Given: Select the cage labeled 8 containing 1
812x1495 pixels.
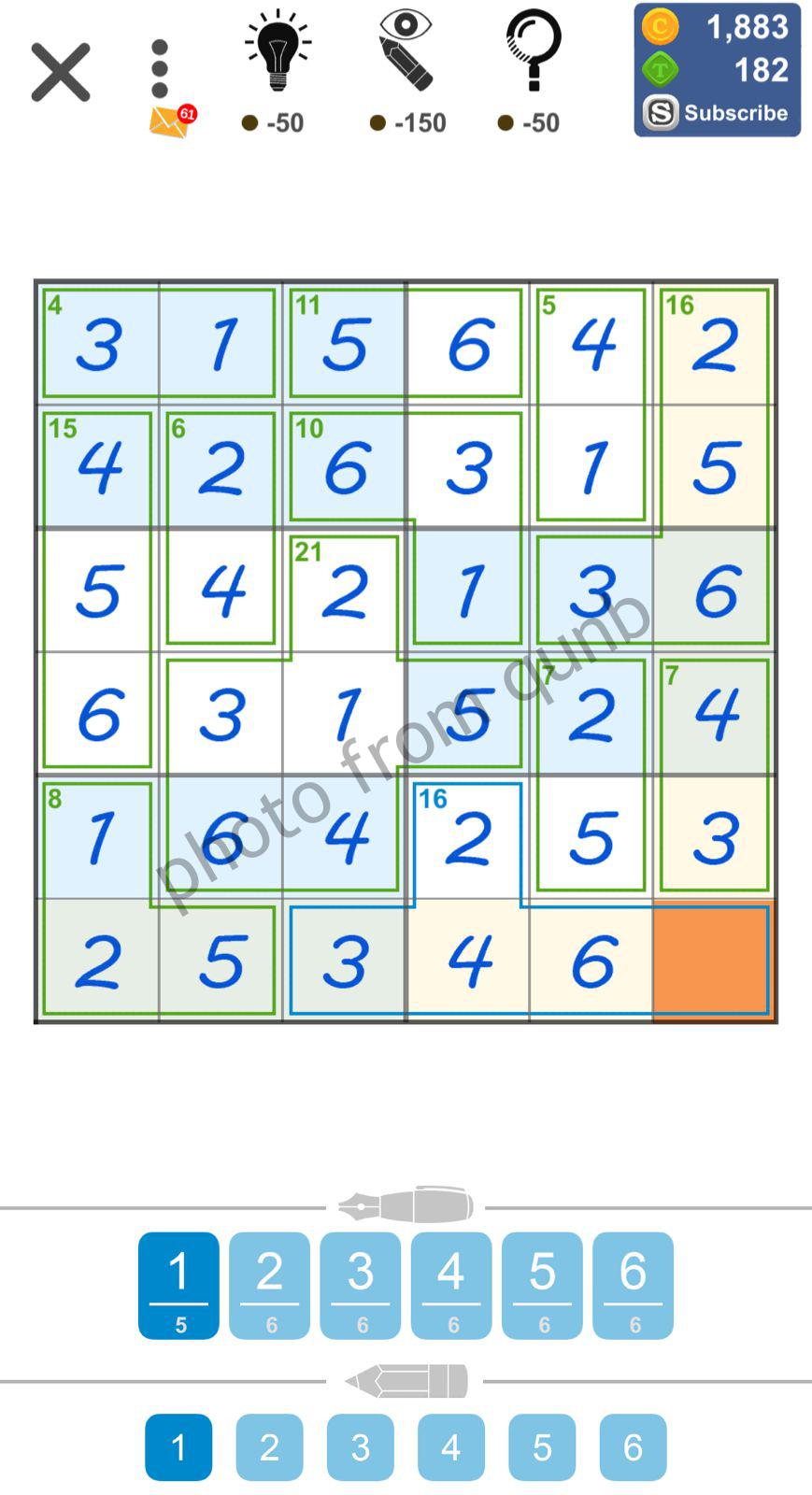Looking at the screenshot, I should tap(96, 839).
